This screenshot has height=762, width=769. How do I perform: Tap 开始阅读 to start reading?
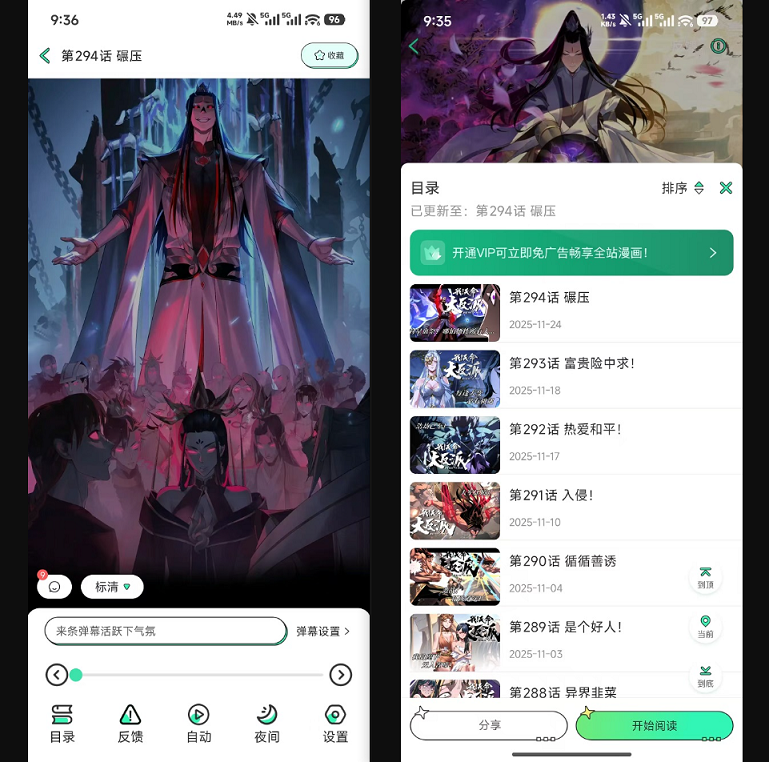point(654,726)
